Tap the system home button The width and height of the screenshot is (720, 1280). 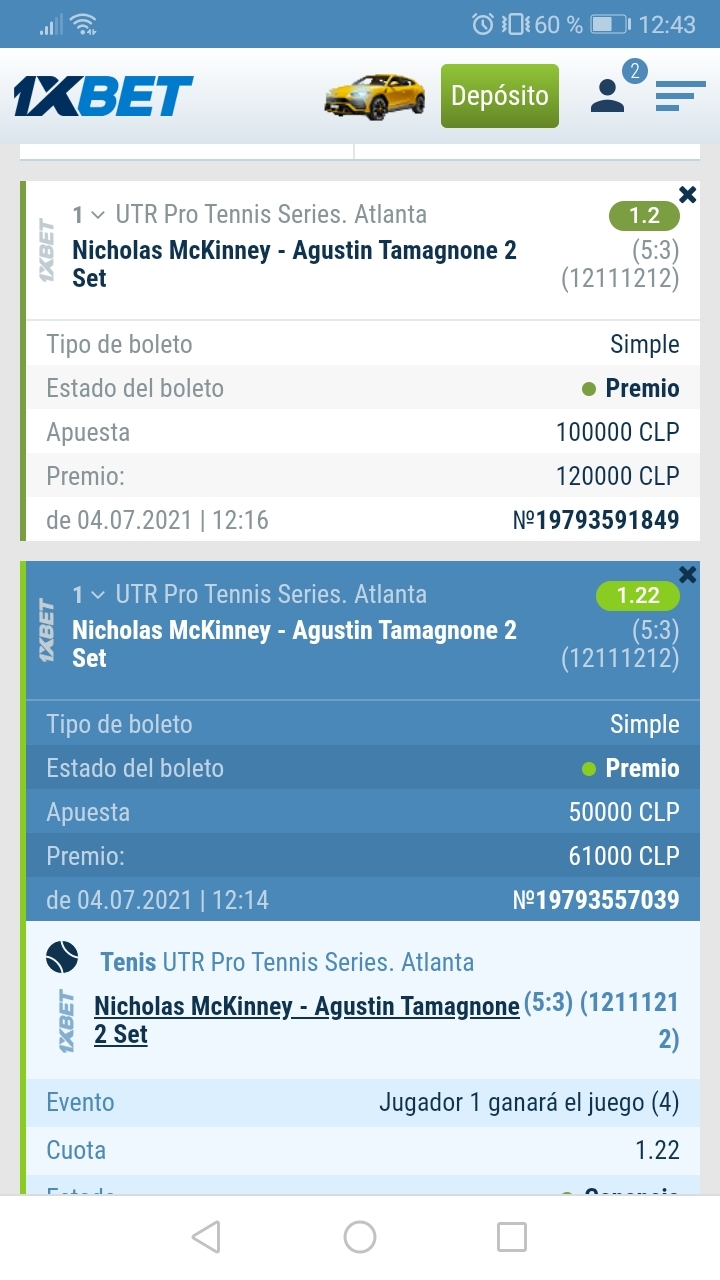(360, 1237)
